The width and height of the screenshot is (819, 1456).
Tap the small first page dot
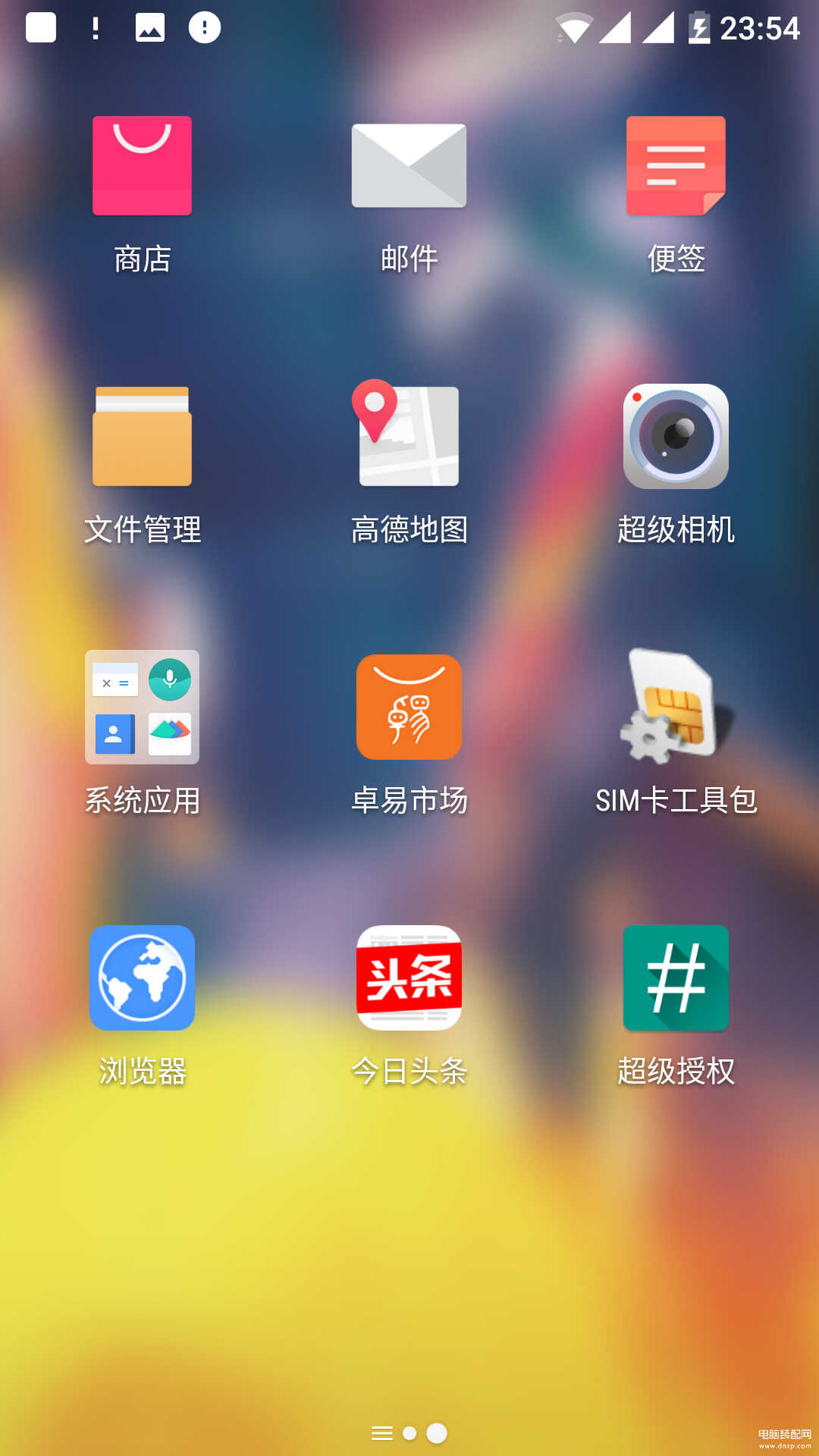pyautogui.click(x=409, y=1433)
